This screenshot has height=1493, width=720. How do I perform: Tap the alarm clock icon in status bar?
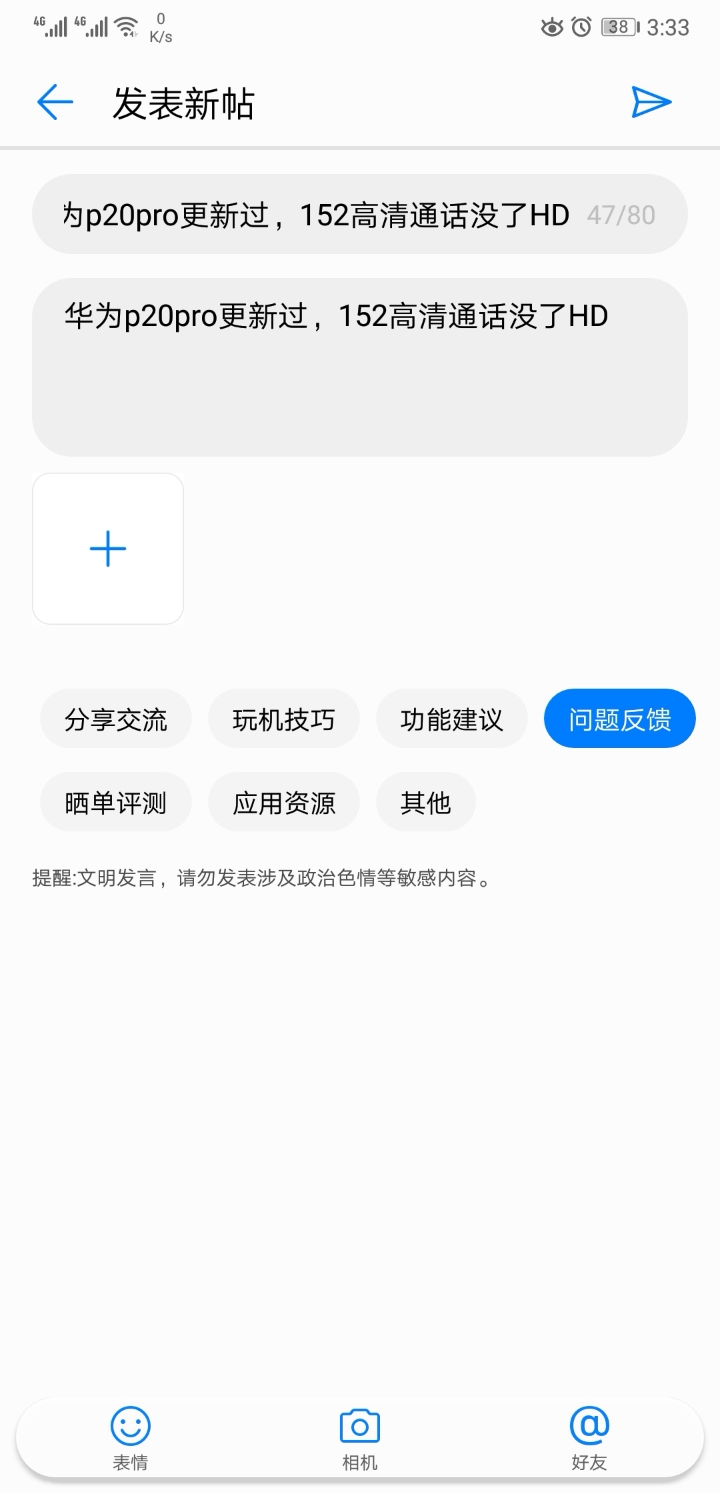click(579, 27)
